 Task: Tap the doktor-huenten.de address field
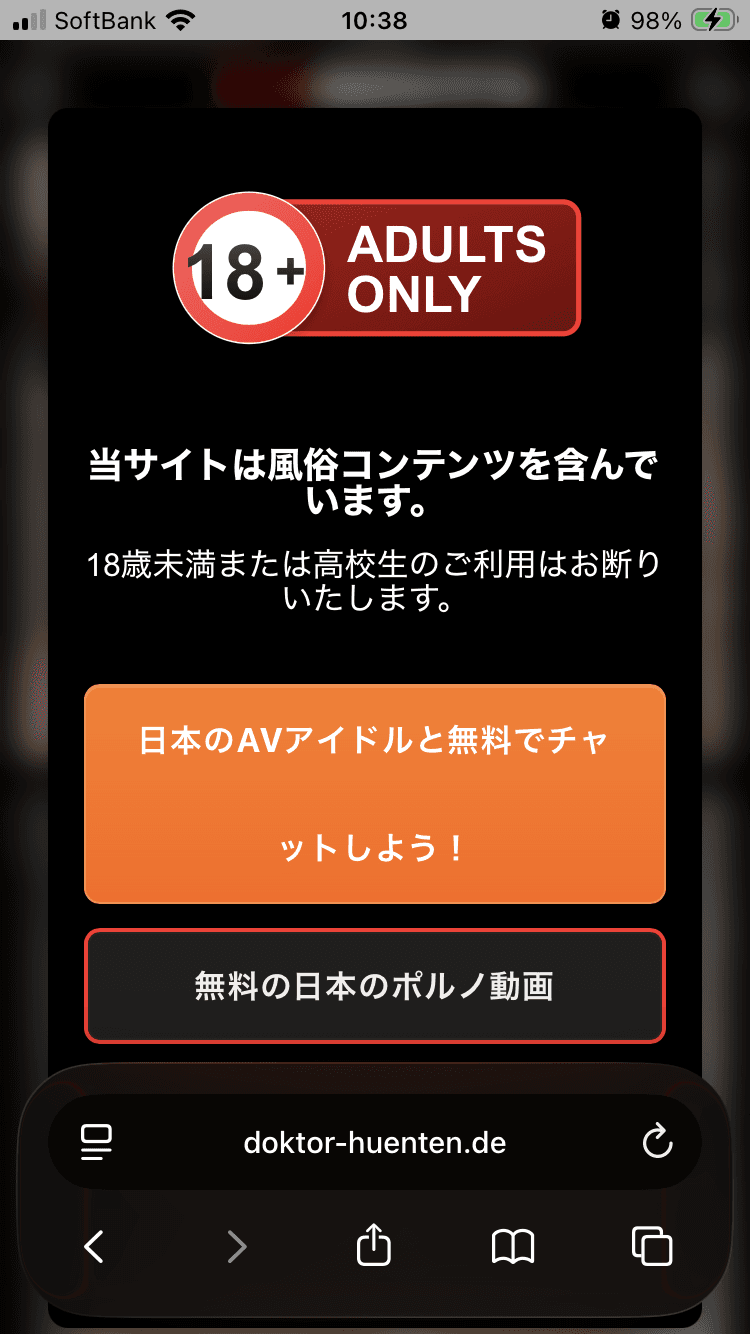(375, 1142)
